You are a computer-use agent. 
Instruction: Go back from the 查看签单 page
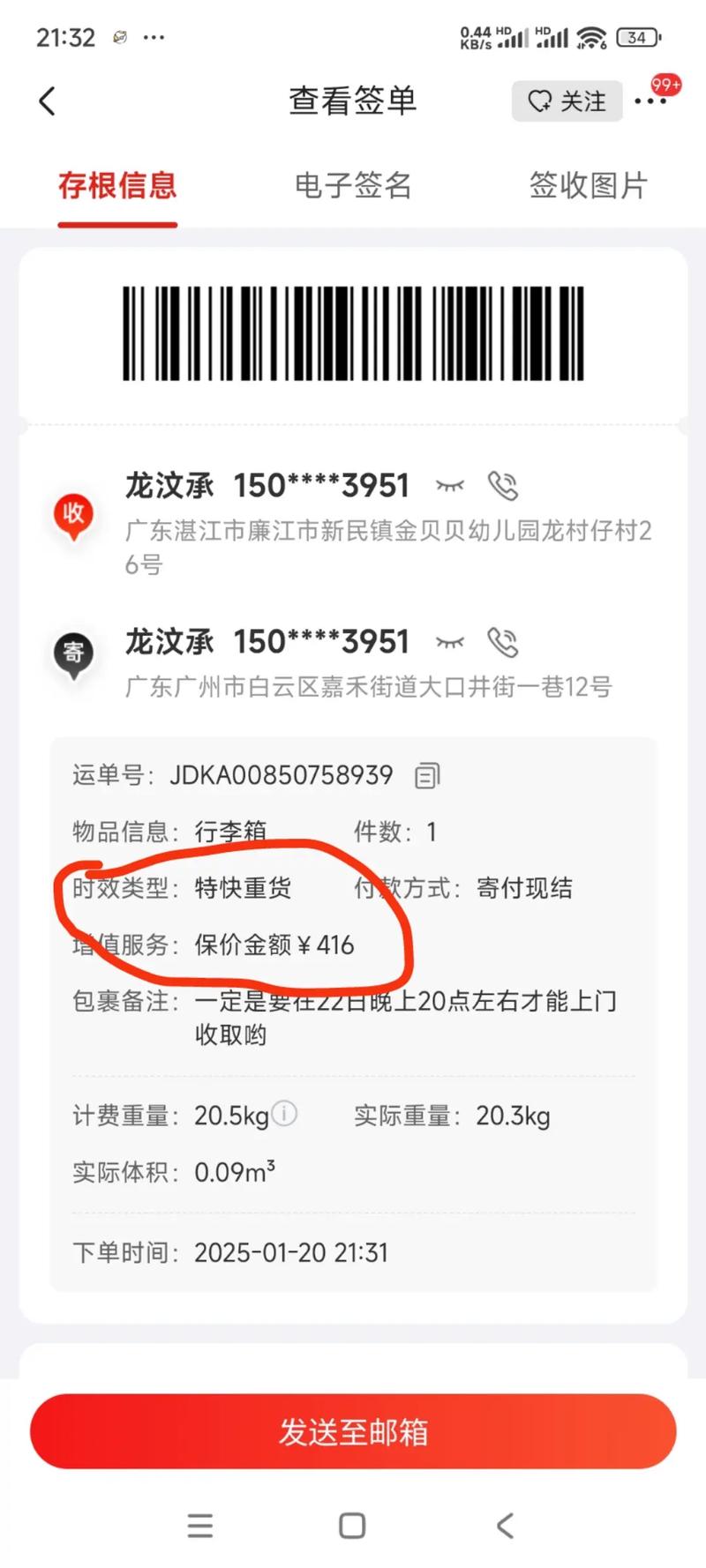click(48, 101)
